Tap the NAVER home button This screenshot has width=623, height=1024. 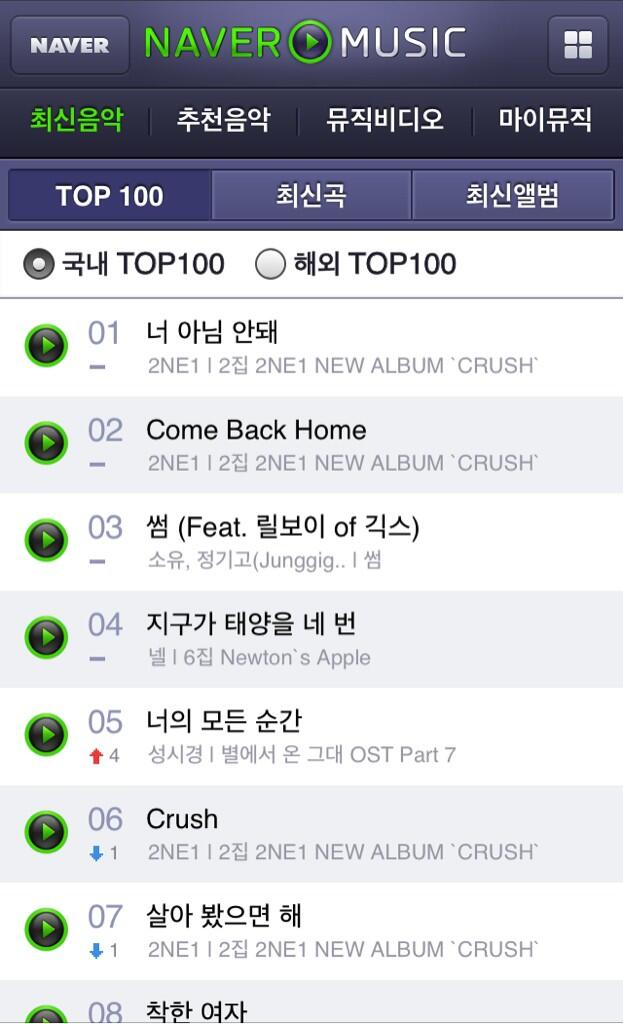[70, 45]
